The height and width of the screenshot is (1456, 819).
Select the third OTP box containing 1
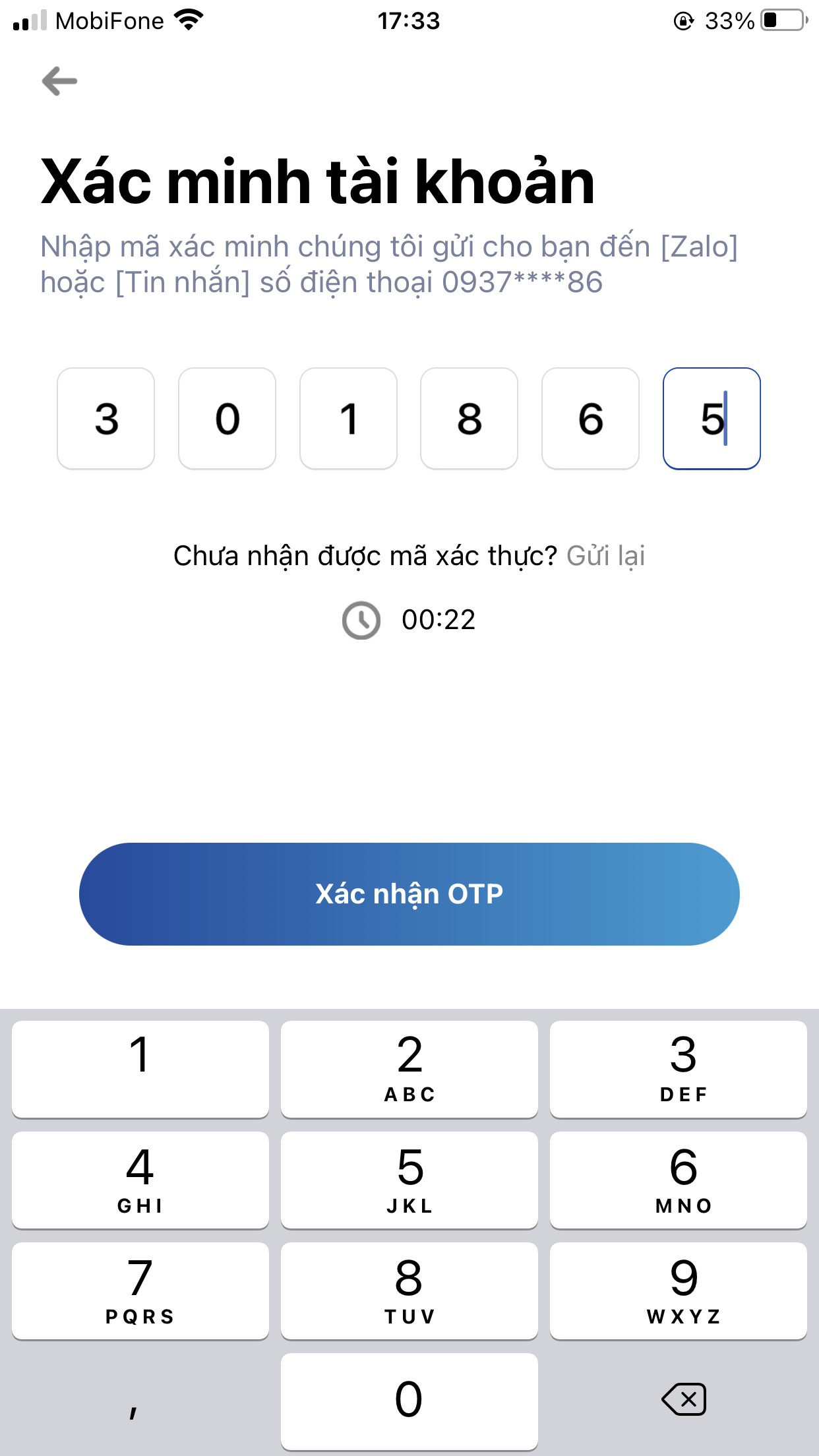pos(348,419)
